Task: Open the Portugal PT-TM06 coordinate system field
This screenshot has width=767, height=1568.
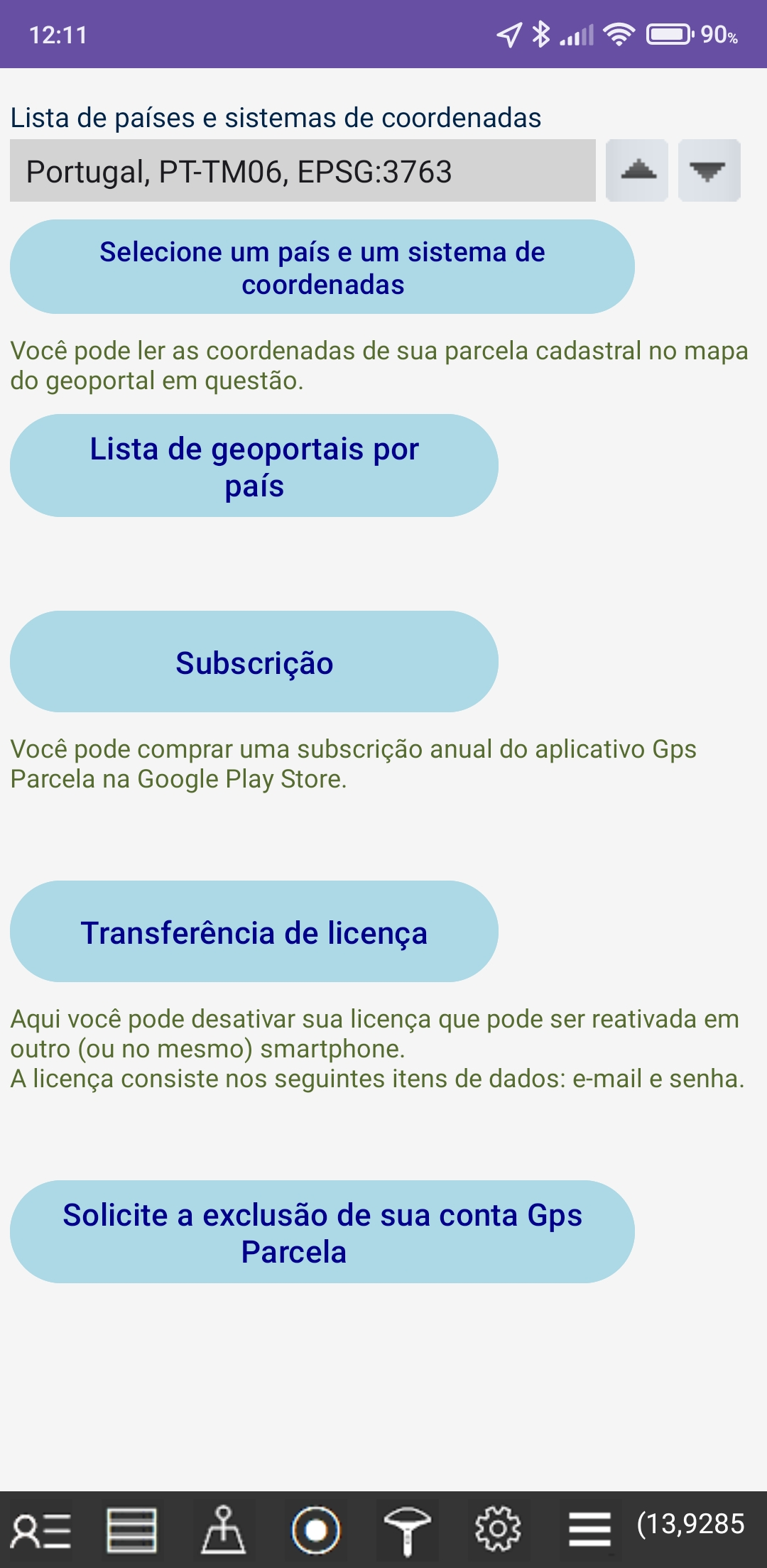Action: point(303,171)
